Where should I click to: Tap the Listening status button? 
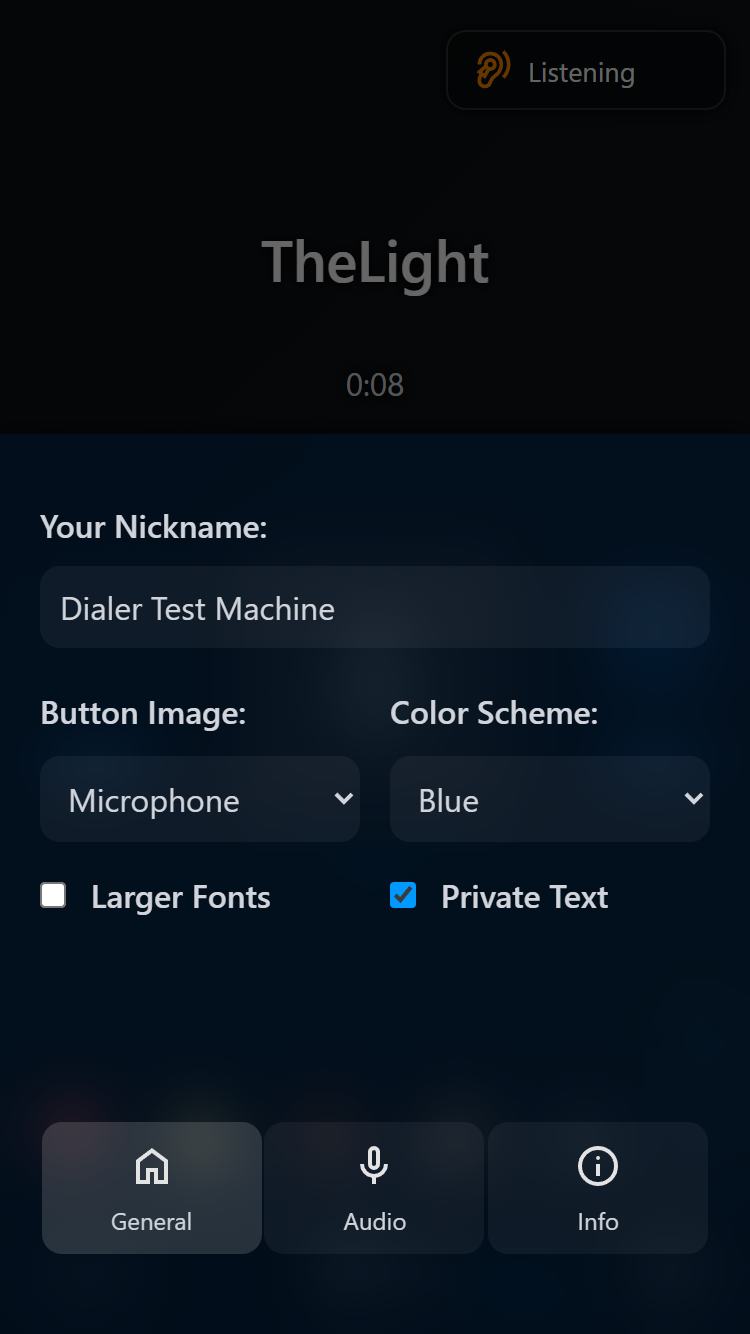coord(585,70)
